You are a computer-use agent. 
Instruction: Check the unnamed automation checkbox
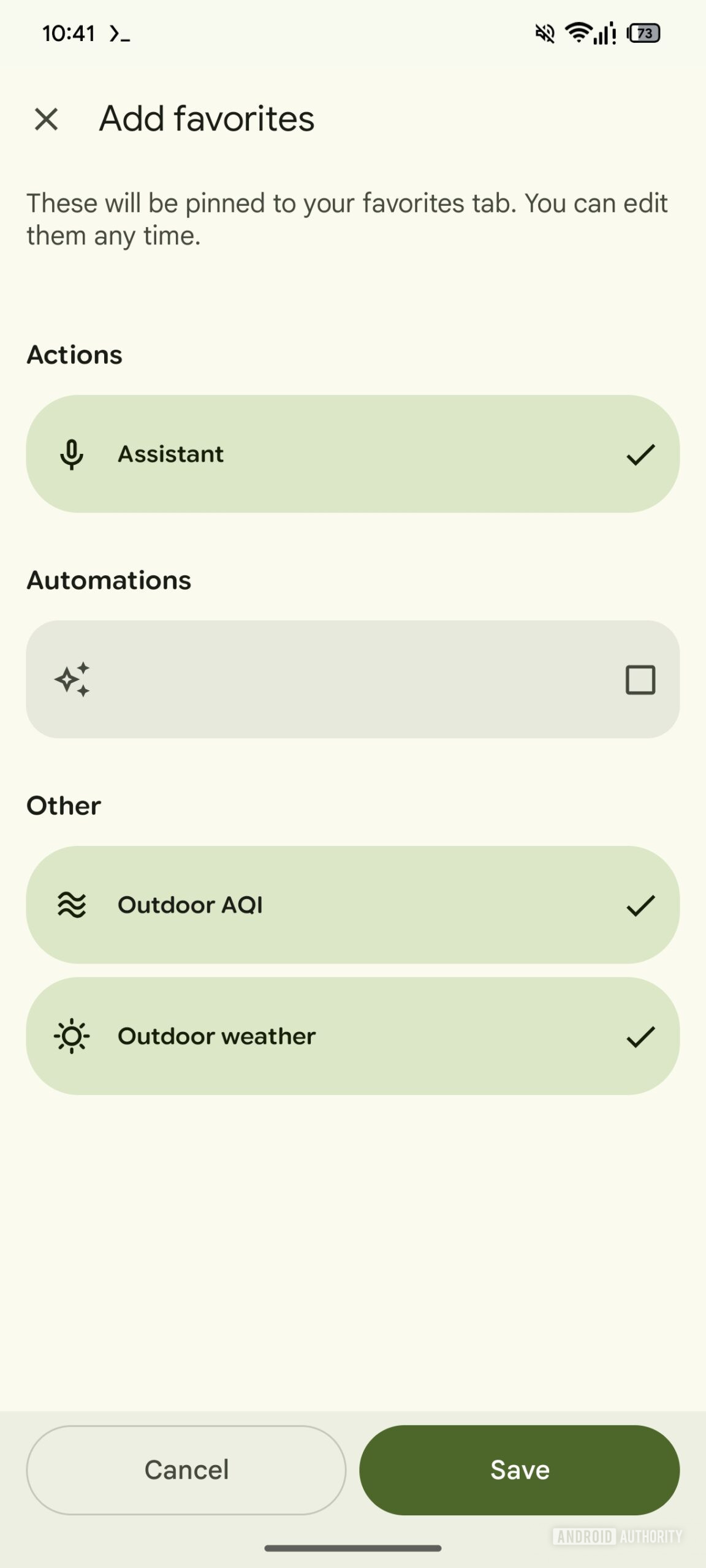pos(640,679)
